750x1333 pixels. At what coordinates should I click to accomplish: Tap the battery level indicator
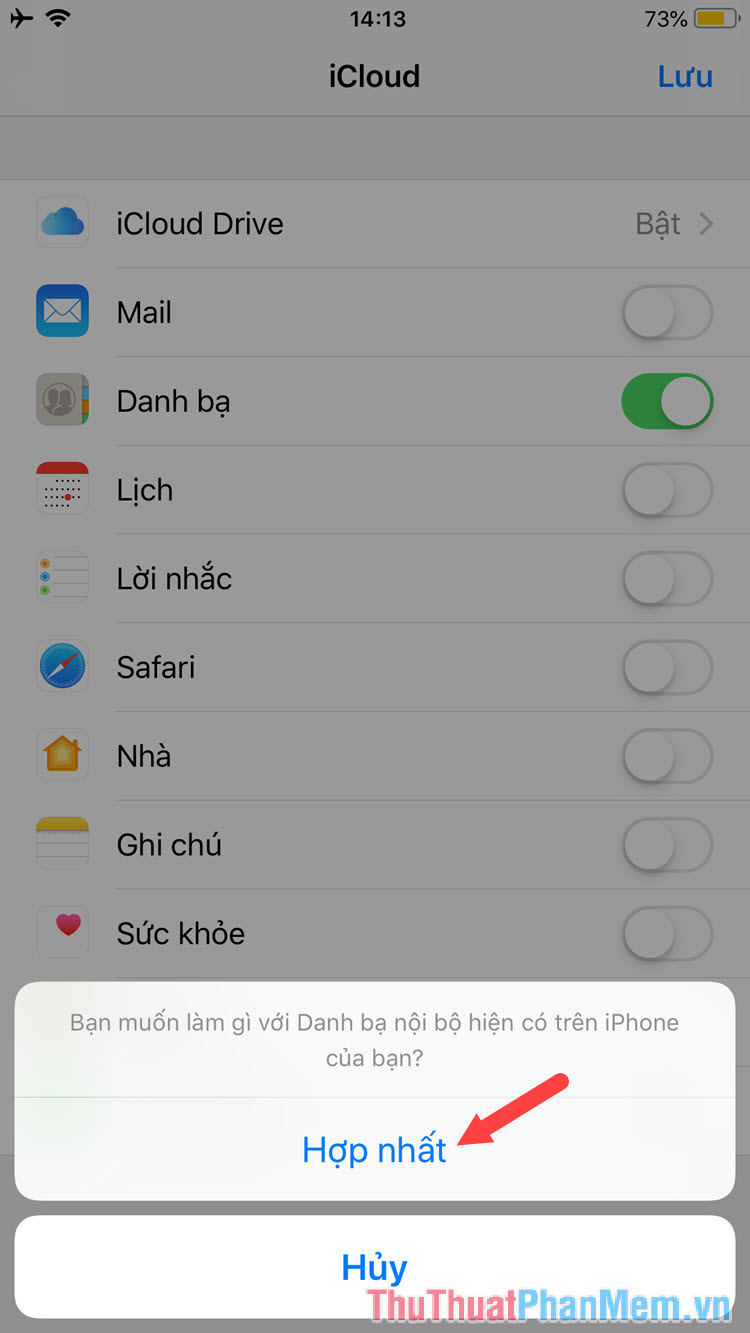pos(716,18)
